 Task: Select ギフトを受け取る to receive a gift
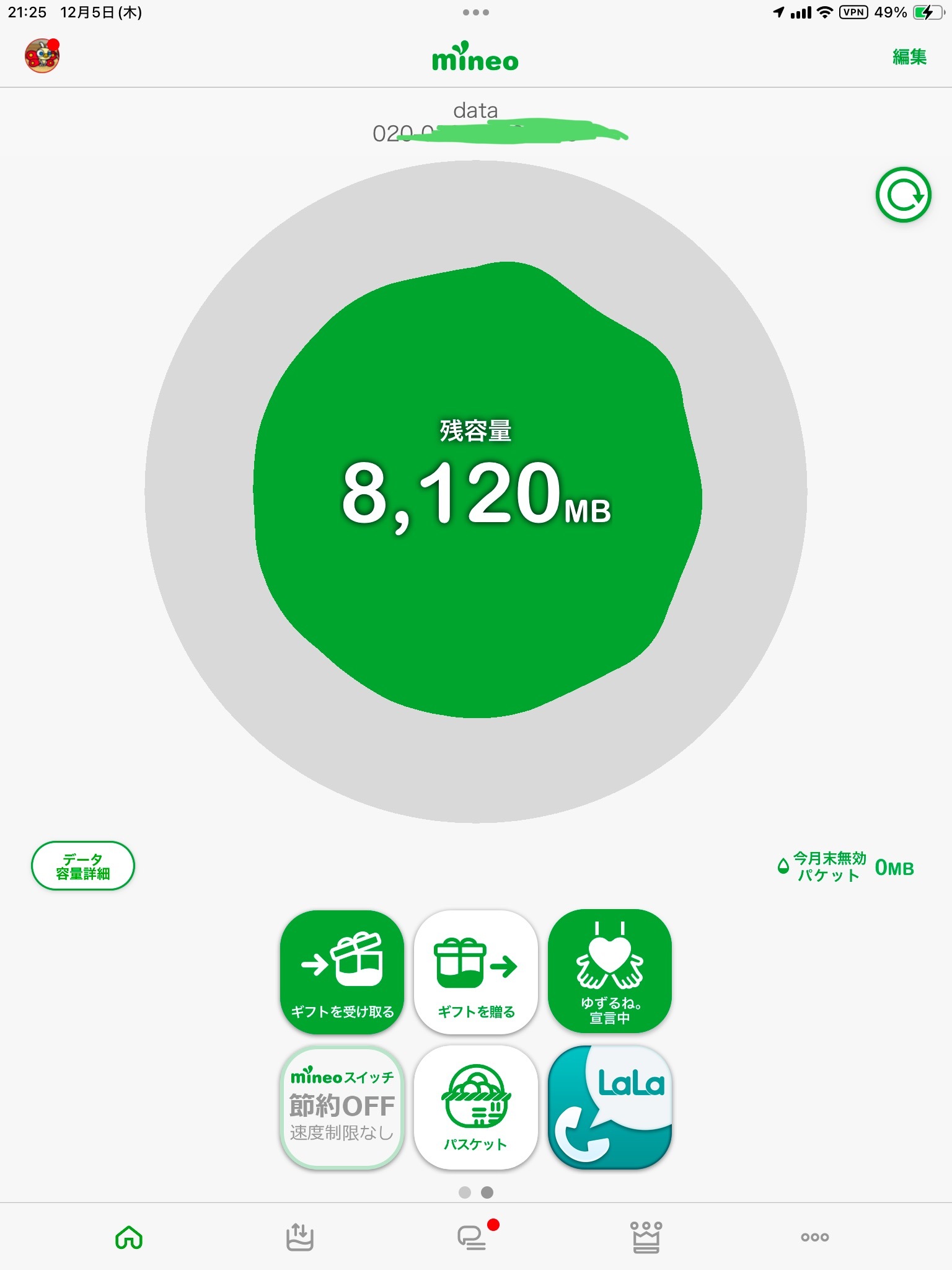point(342,972)
